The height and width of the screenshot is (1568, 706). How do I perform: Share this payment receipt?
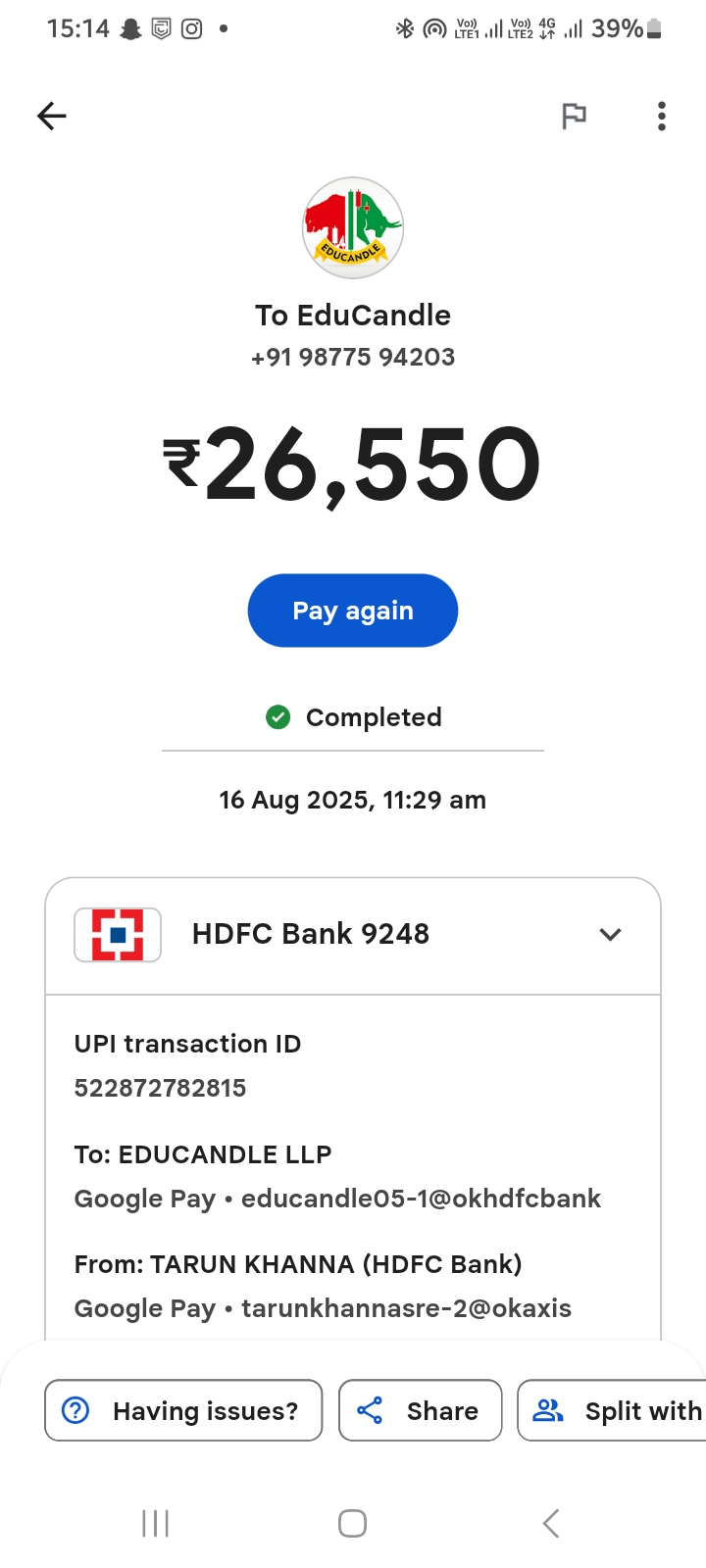coord(420,1410)
